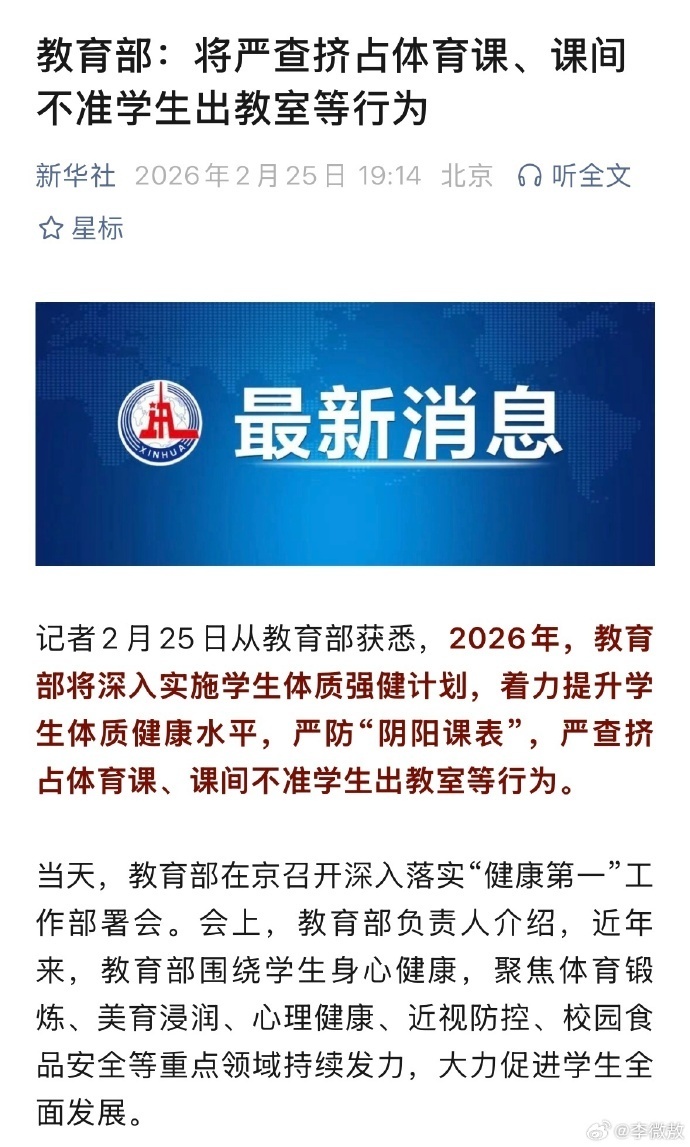The height and width of the screenshot is (1147, 690).
Task: Star this account with 星标
Action: pyautogui.click(x=81, y=228)
